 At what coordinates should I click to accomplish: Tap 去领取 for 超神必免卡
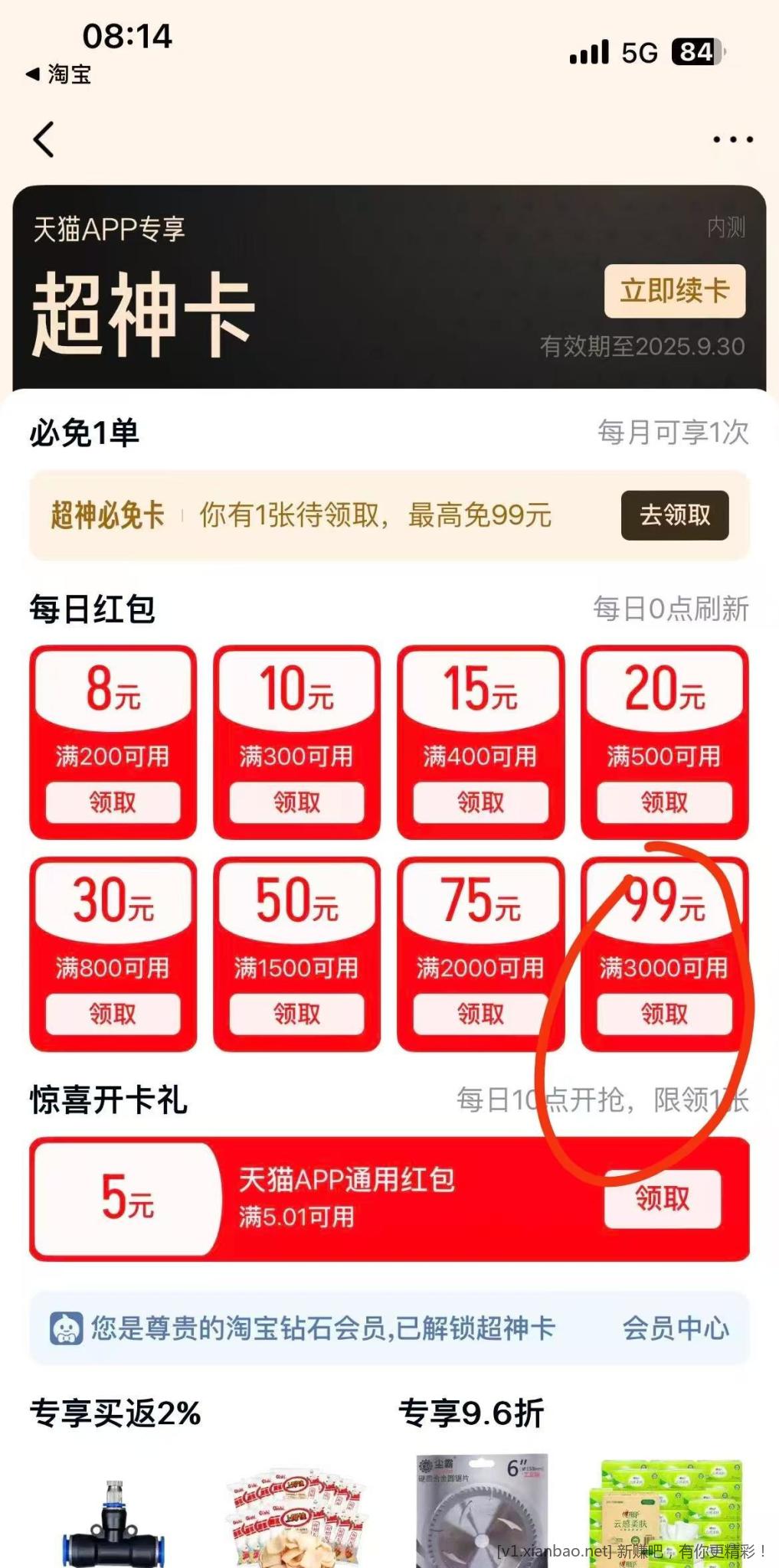[674, 515]
